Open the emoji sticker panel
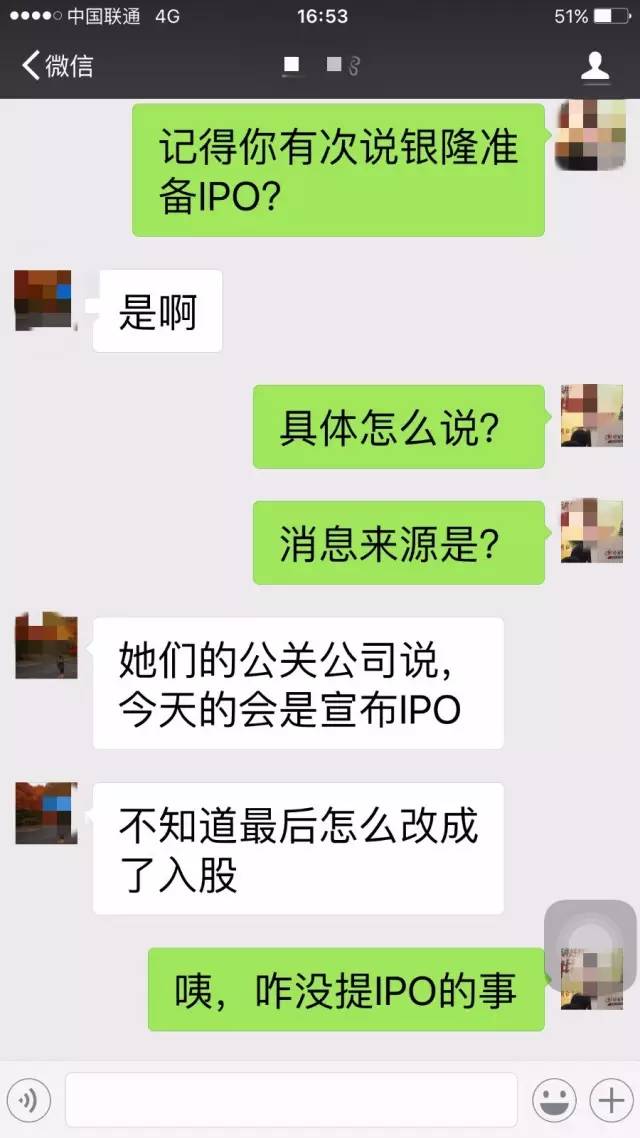Image resolution: width=640 pixels, height=1138 pixels. click(554, 1101)
